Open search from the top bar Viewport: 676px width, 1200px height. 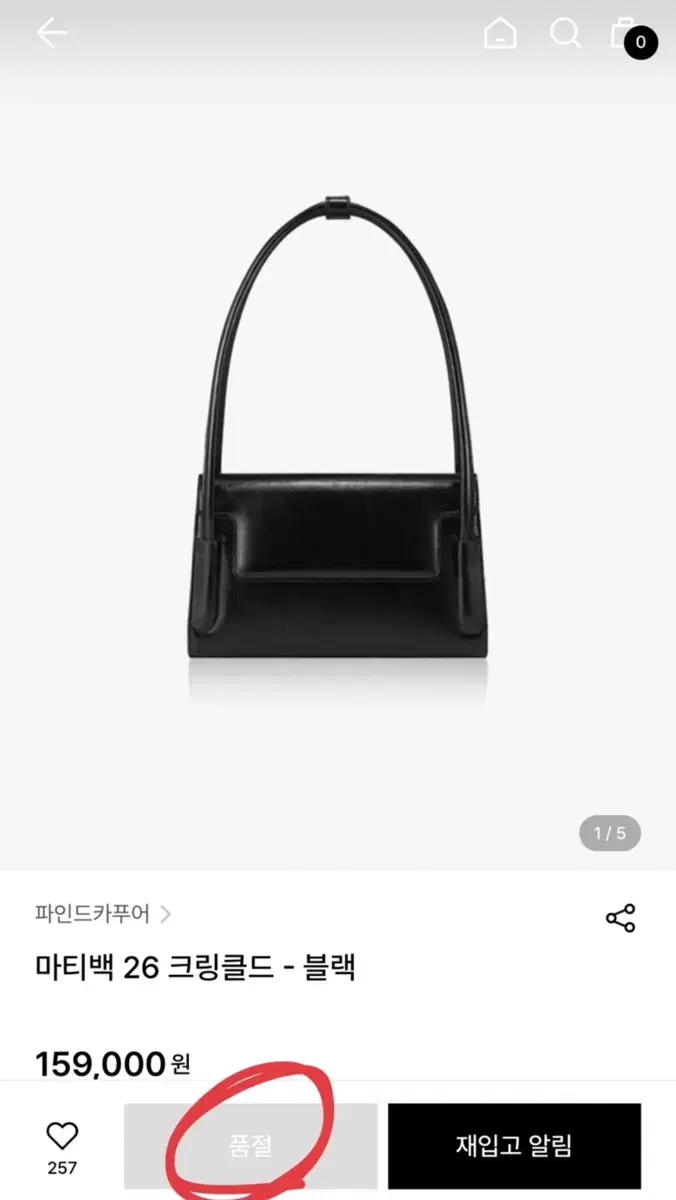coord(565,34)
